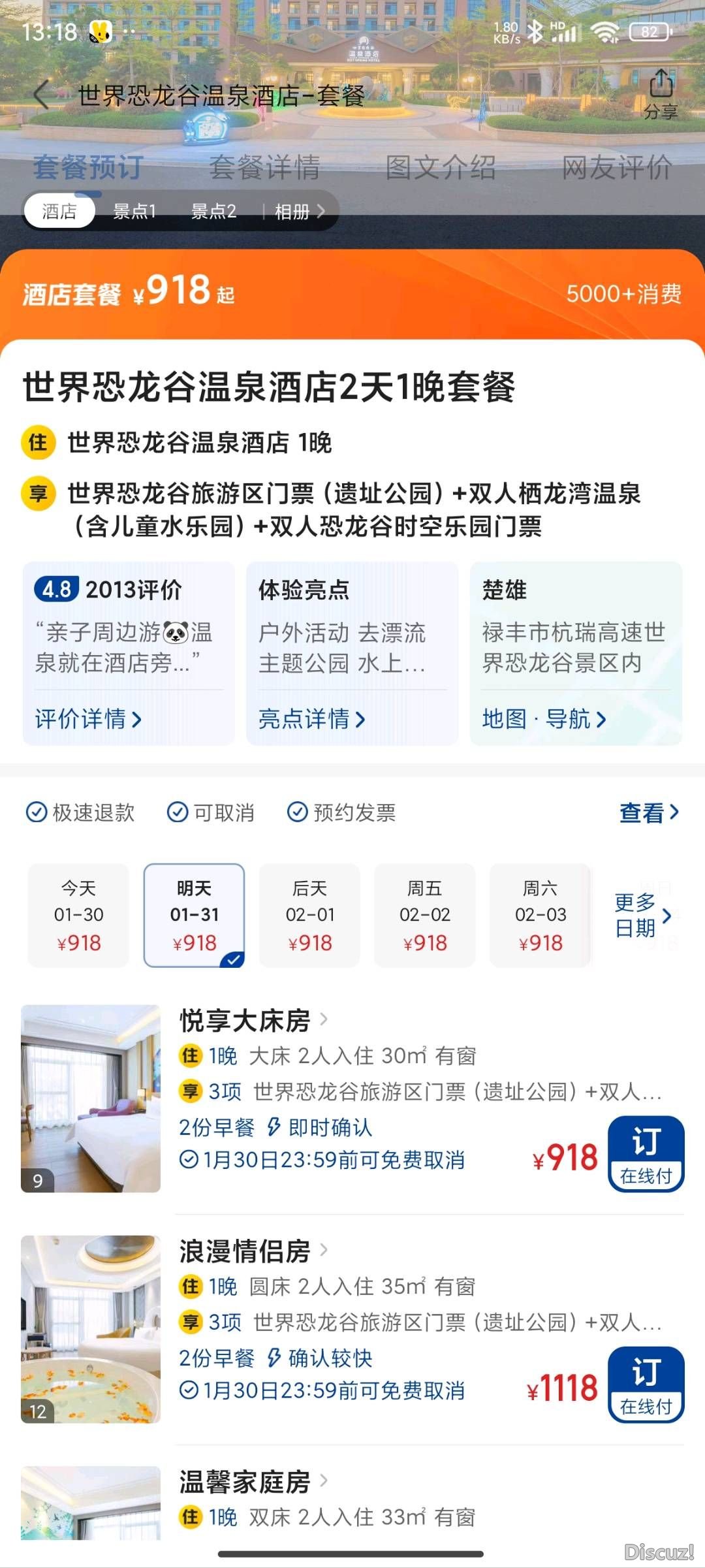705x1568 pixels.
Task: Open the 相册 photo album
Action: pos(299,211)
